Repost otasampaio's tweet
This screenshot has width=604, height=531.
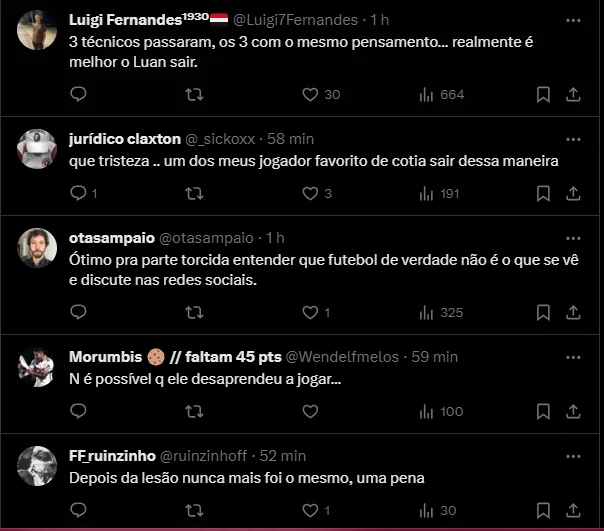[195, 312]
